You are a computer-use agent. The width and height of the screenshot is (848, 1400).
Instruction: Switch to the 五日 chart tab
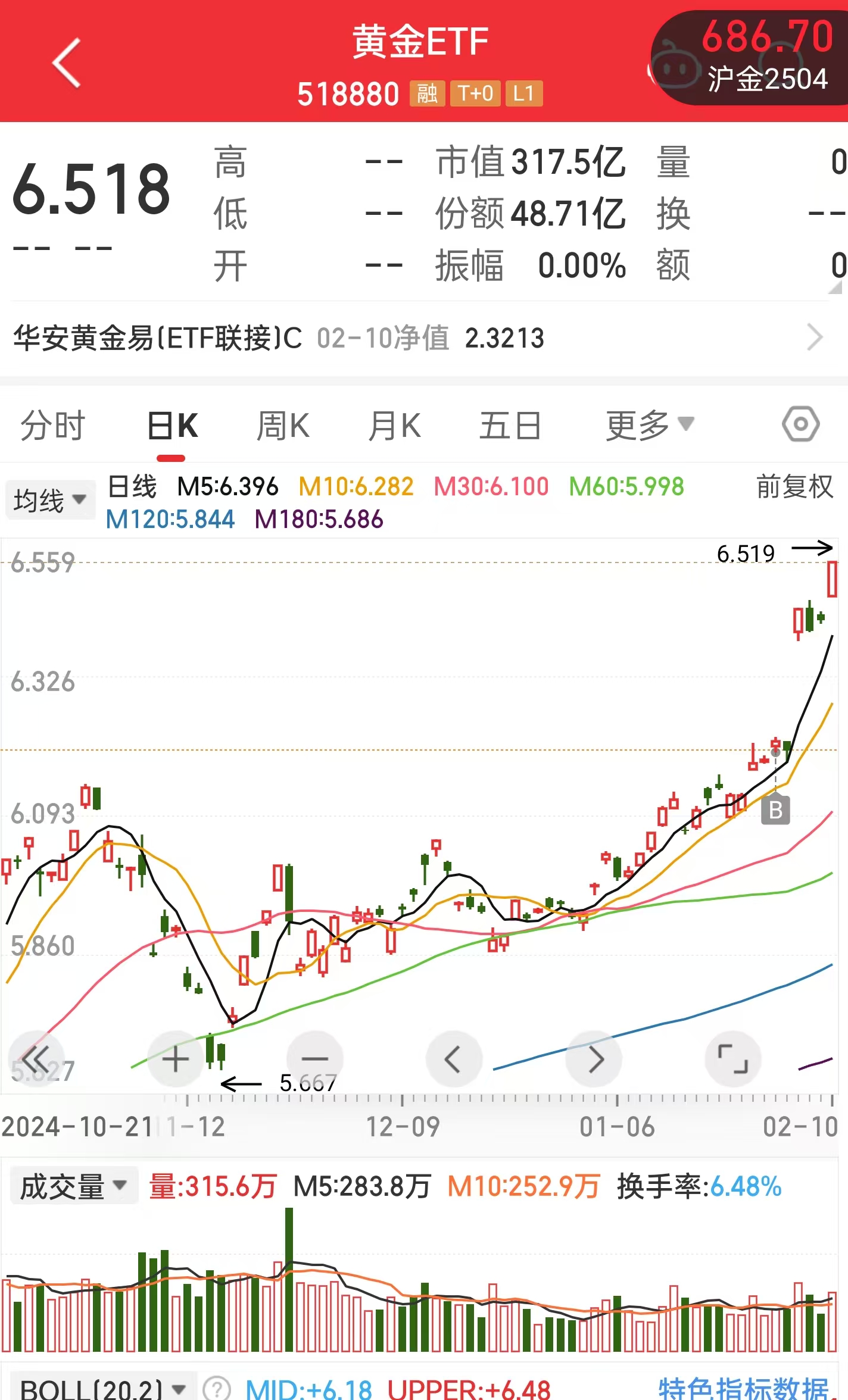tap(510, 426)
